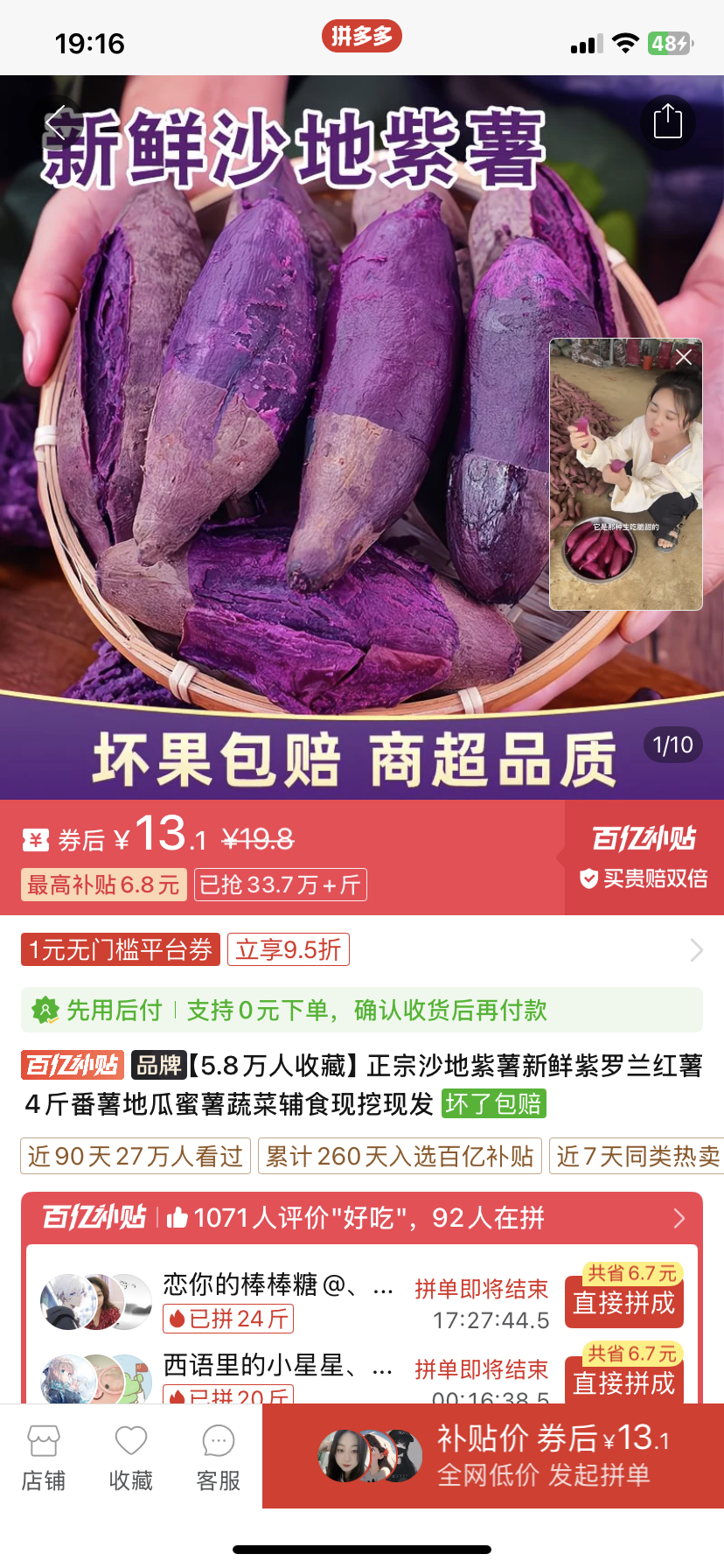Share this purple sweet potato listing

point(668,122)
